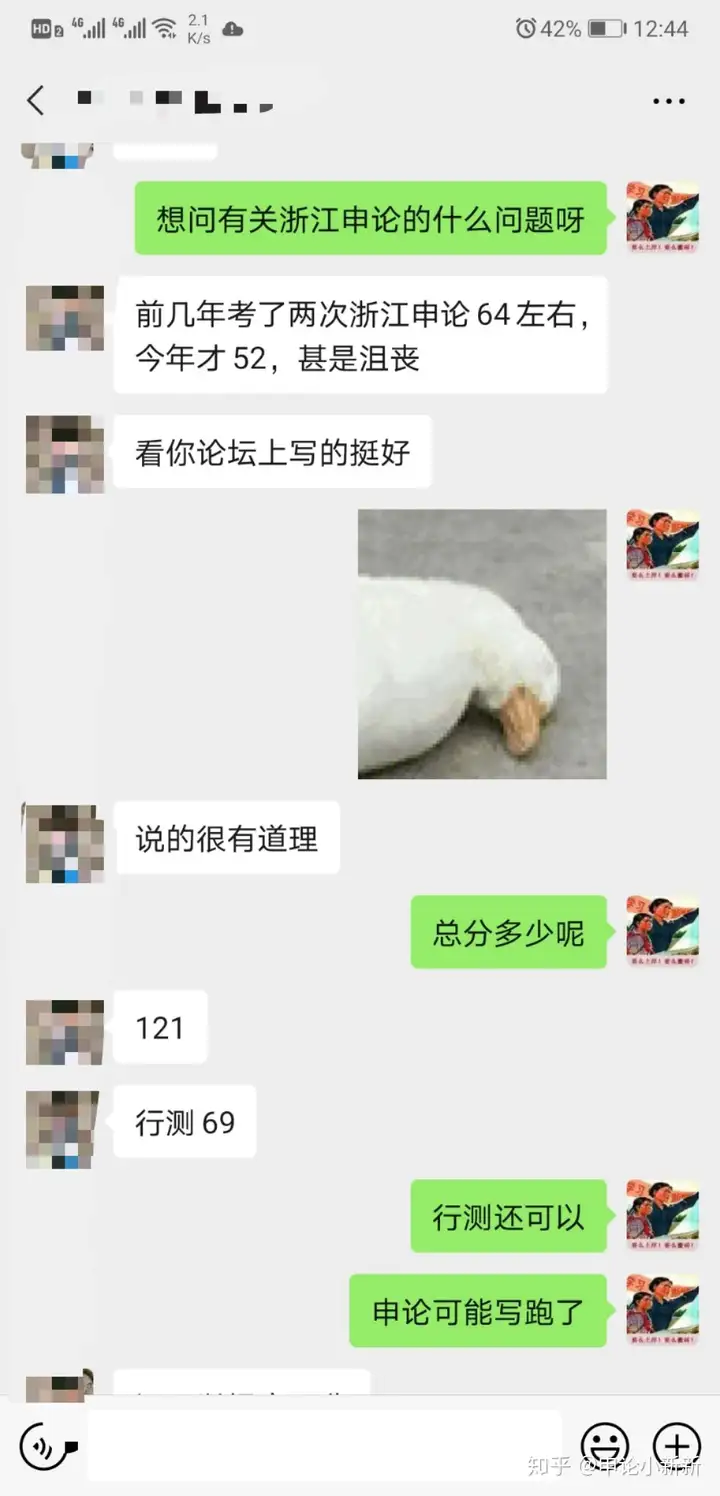Open the plus attachments menu
The width and height of the screenshot is (720, 1496).
click(x=677, y=1446)
